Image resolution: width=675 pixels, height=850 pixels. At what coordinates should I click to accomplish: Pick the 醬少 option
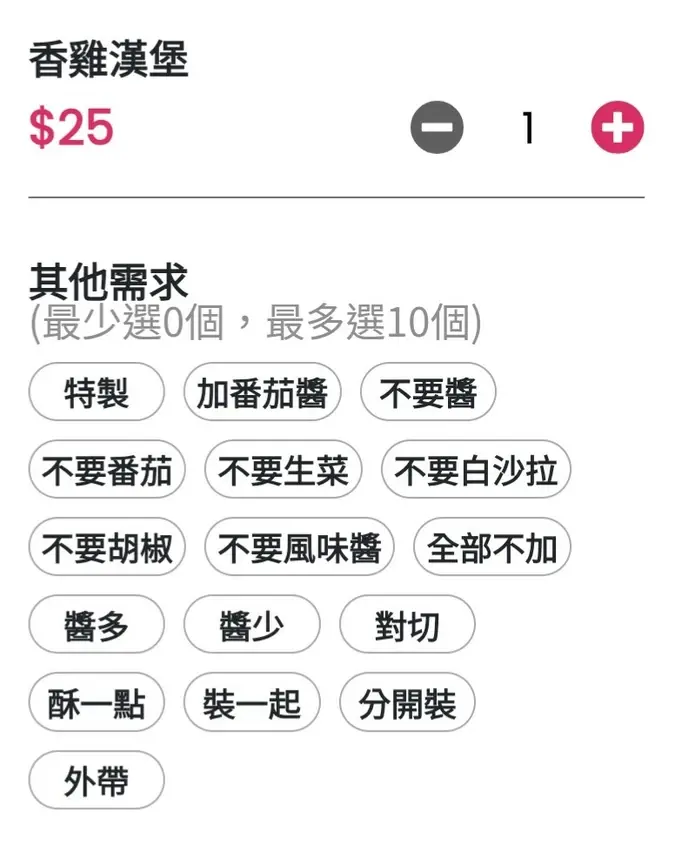(x=251, y=626)
